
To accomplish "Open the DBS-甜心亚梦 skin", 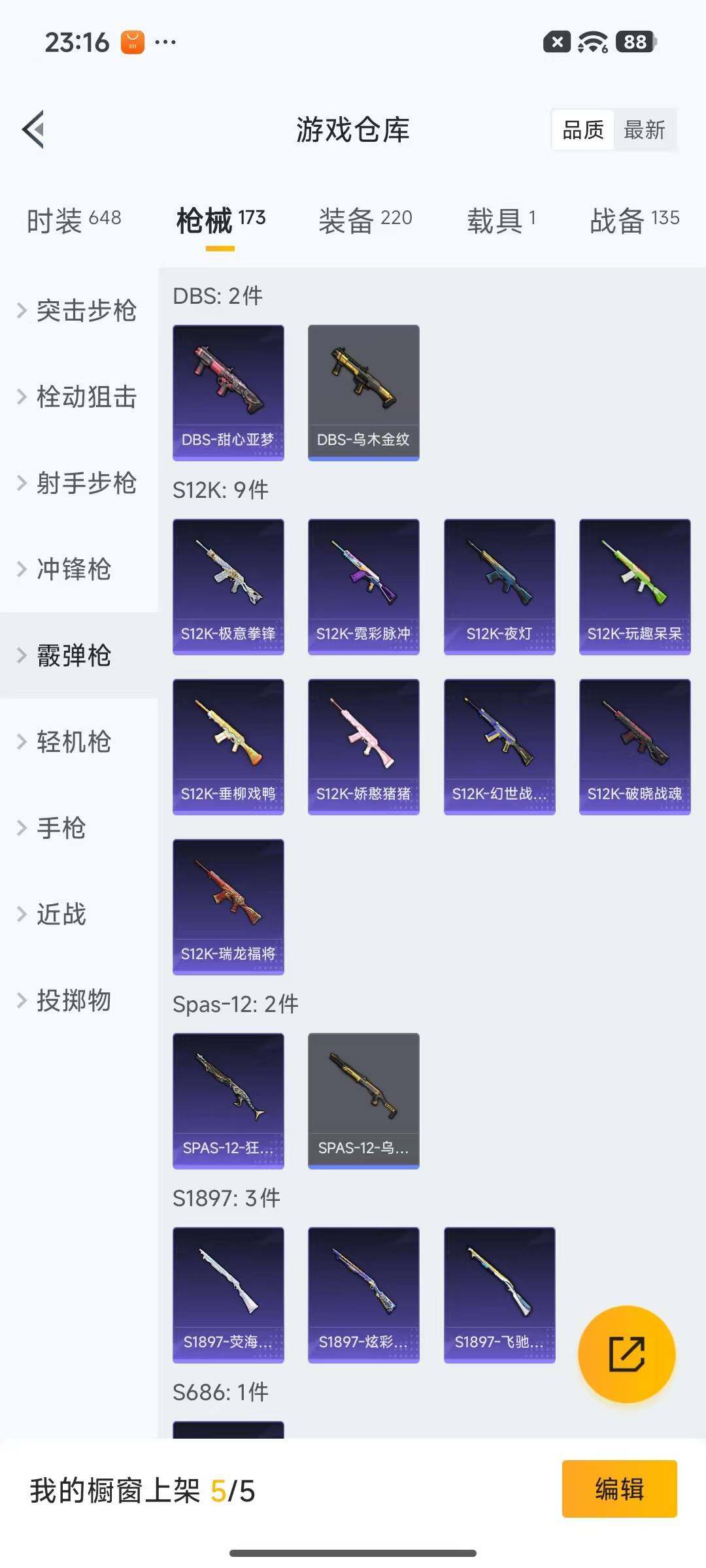I will pyautogui.click(x=228, y=393).
